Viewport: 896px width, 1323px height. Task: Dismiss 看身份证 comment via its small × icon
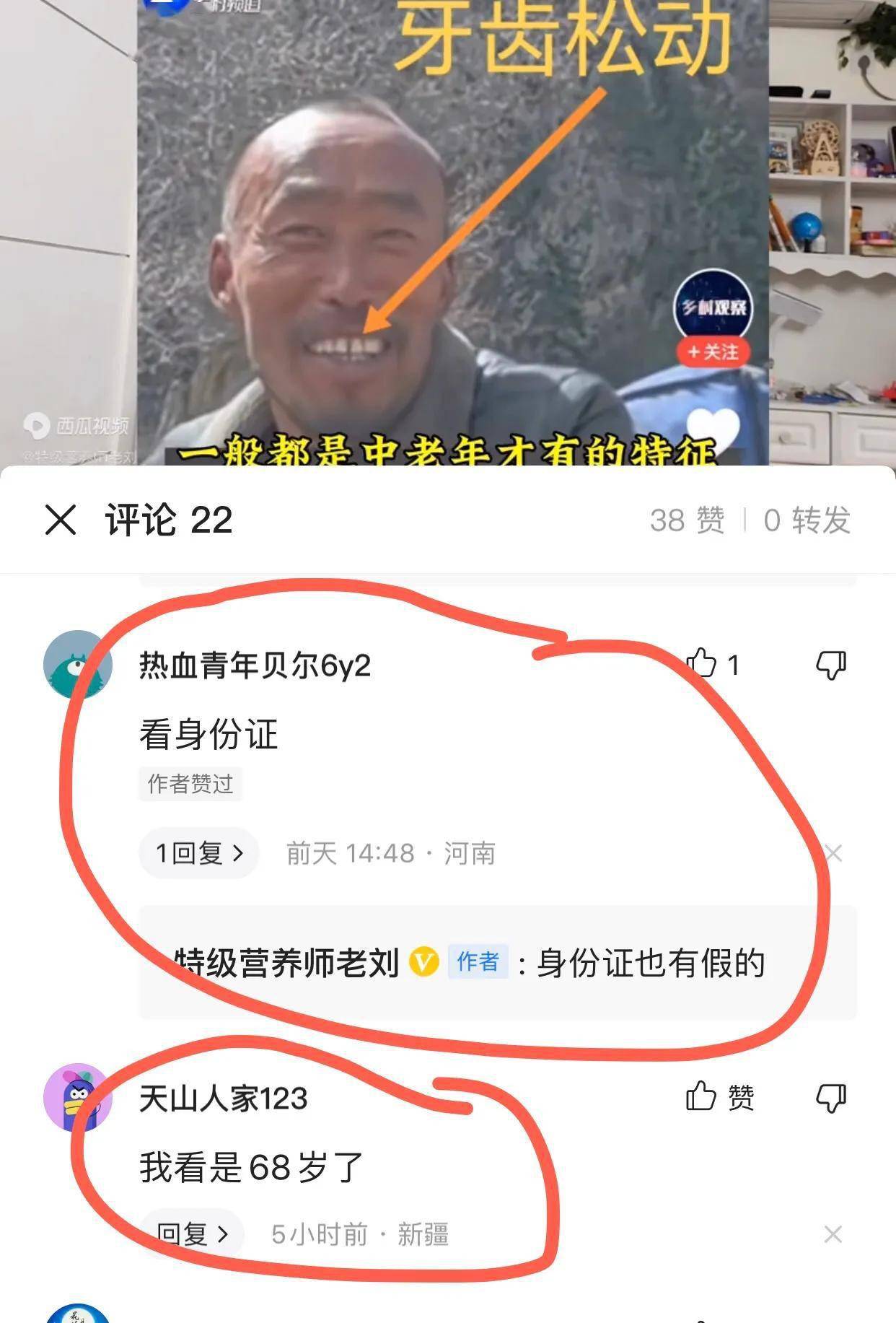[835, 852]
